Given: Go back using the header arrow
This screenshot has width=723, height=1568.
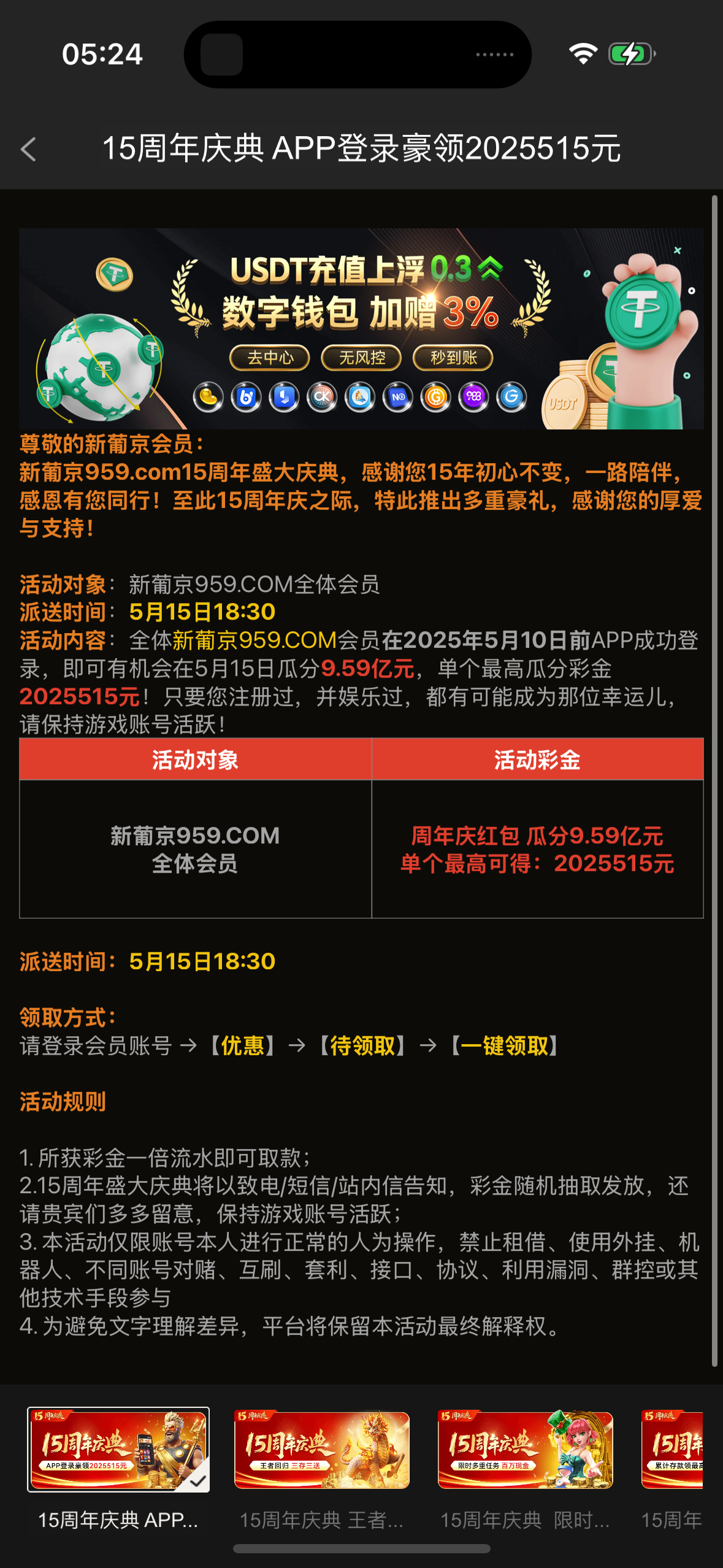Looking at the screenshot, I should point(29,149).
